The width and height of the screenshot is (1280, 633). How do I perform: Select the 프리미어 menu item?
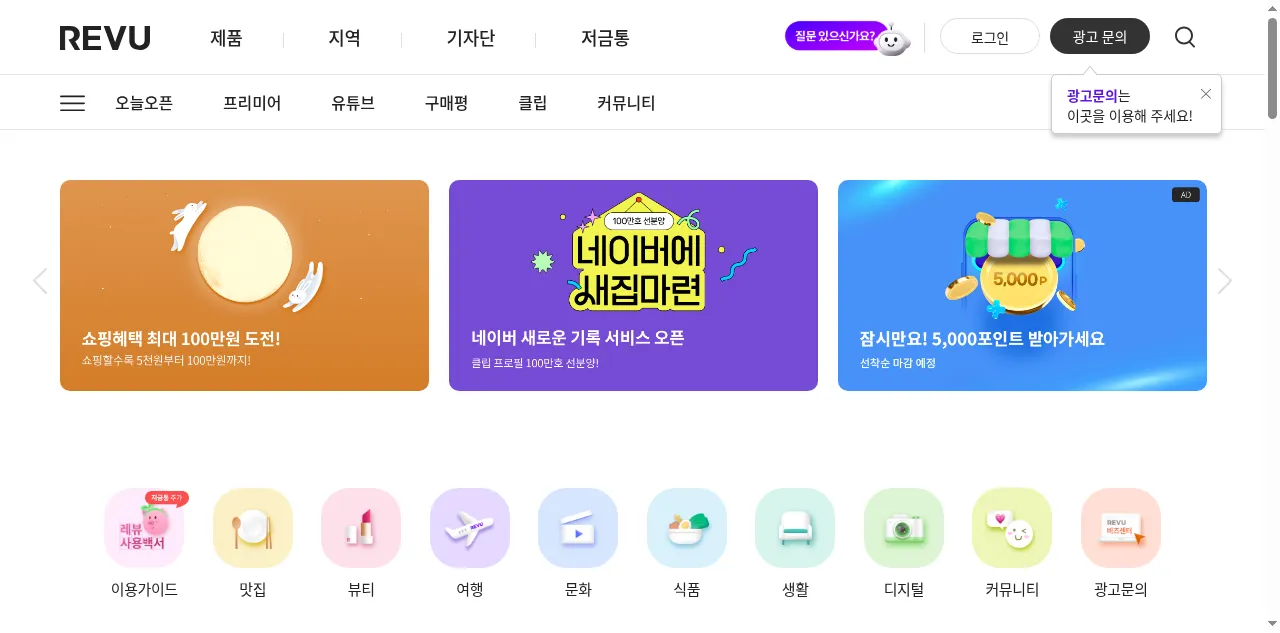pos(252,103)
